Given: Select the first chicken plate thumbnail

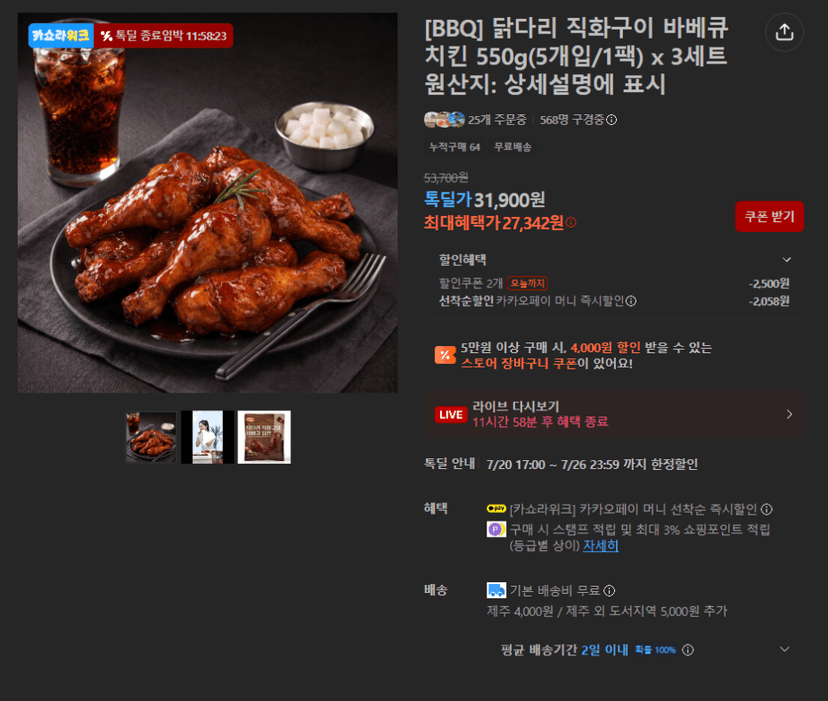Looking at the screenshot, I should pyautogui.click(x=151, y=437).
